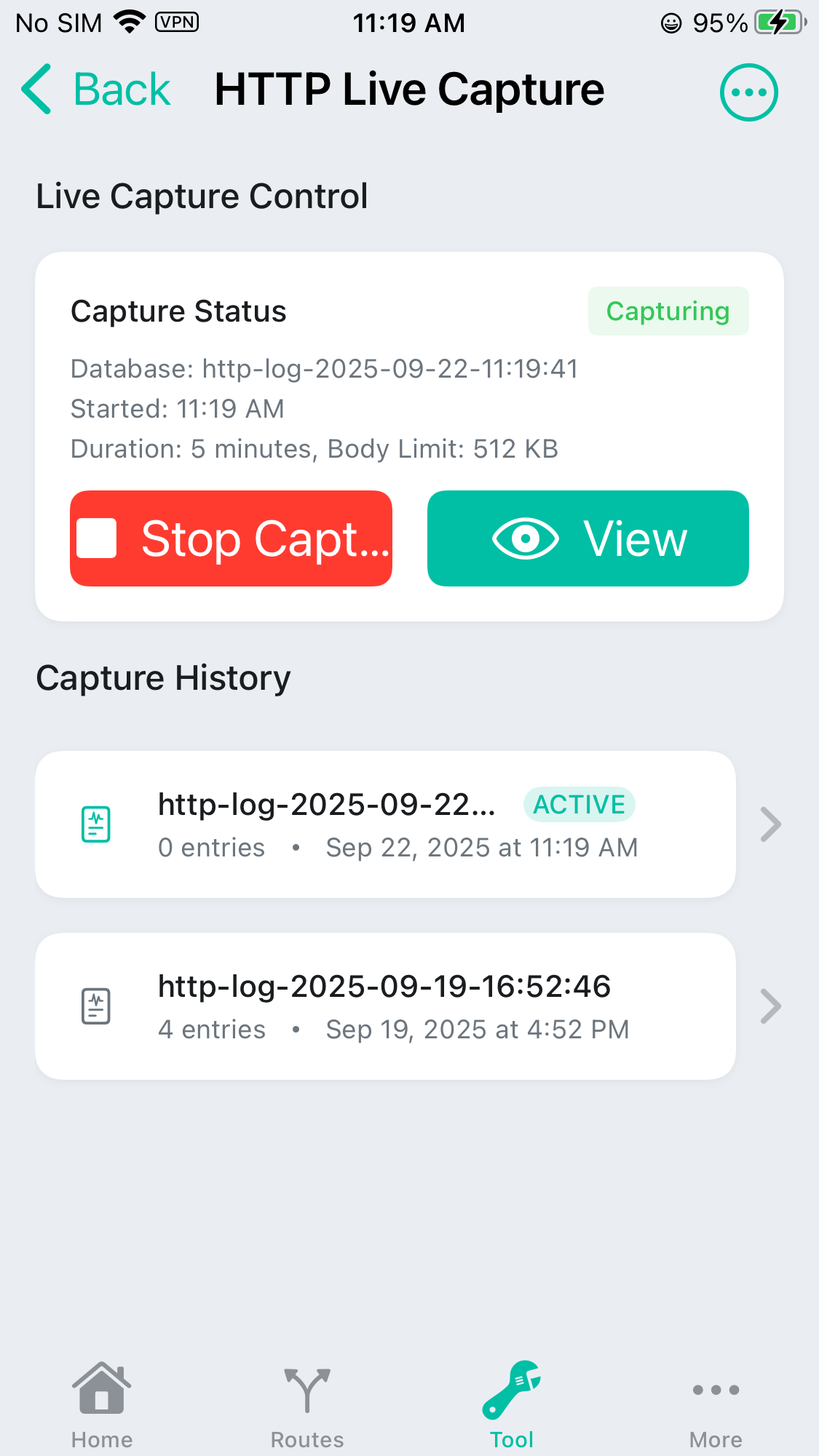
Task: Tap the Back navigation link
Action: 95,89
